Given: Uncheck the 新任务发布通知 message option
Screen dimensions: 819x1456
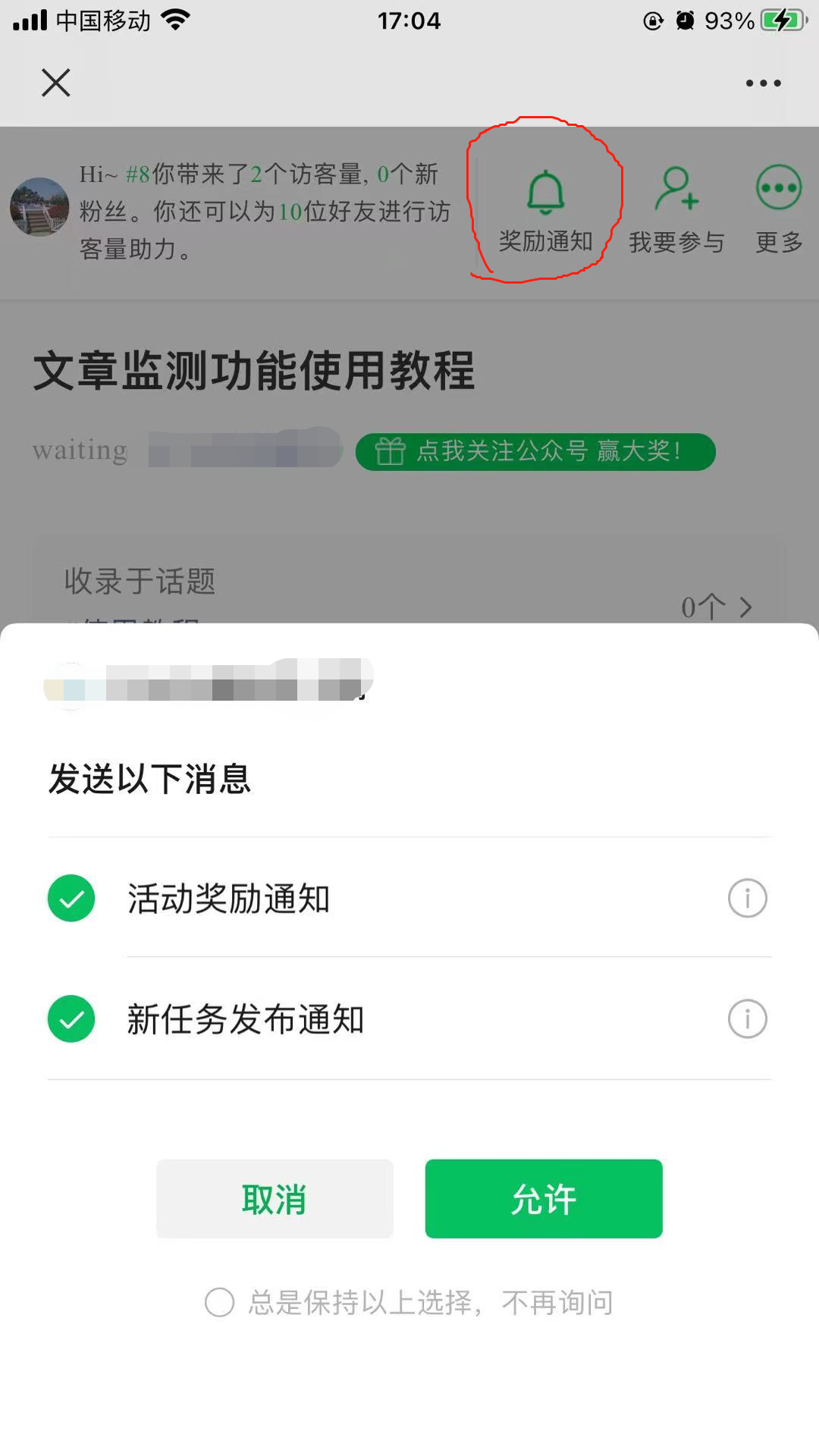Looking at the screenshot, I should [x=71, y=1019].
